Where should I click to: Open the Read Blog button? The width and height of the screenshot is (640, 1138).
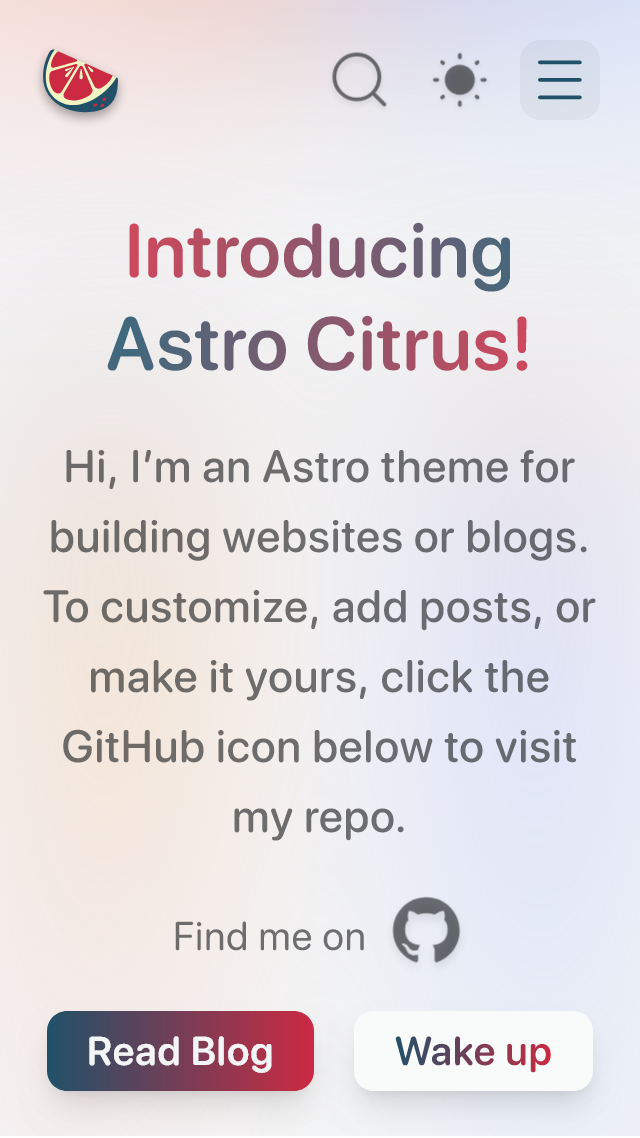point(181,1051)
